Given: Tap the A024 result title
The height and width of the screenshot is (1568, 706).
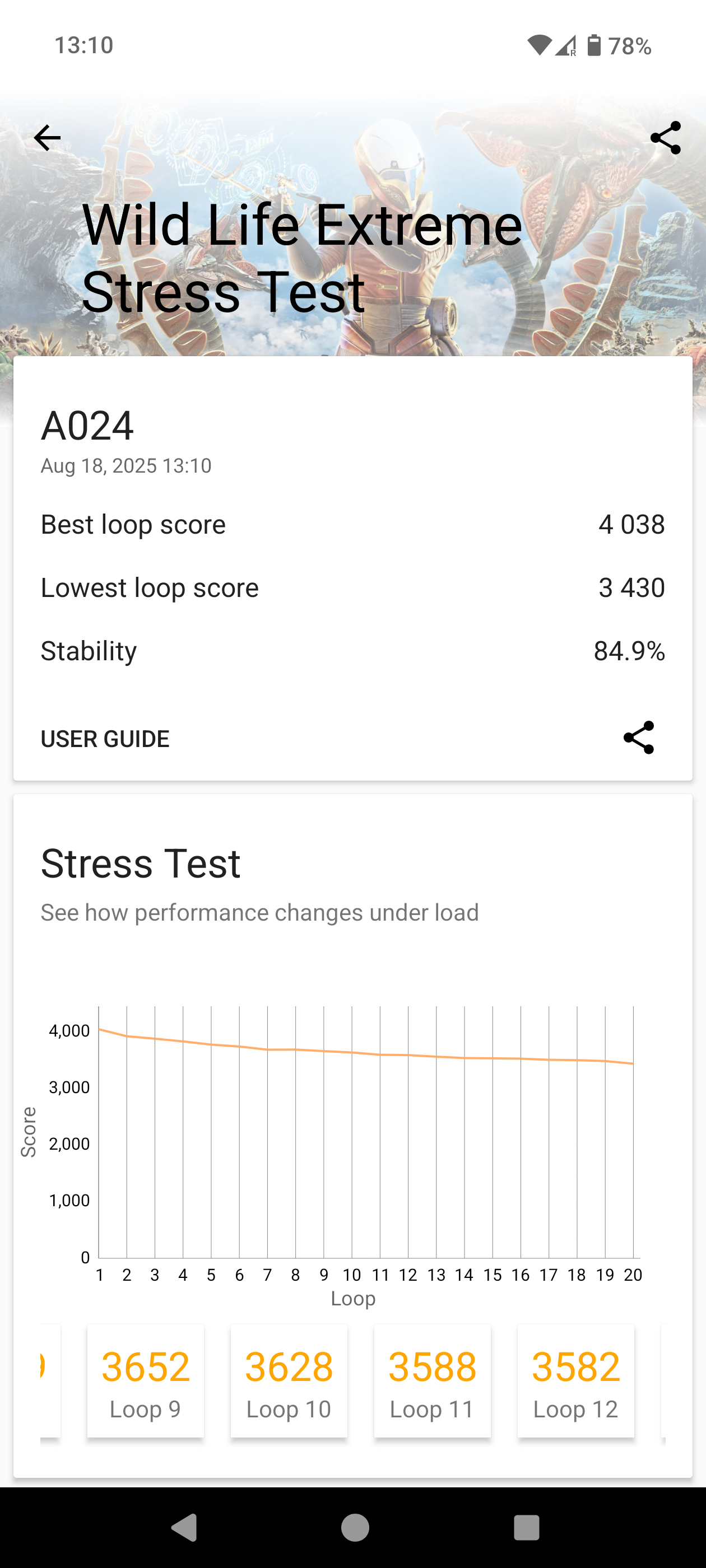Looking at the screenshot, I should [88, 426].
